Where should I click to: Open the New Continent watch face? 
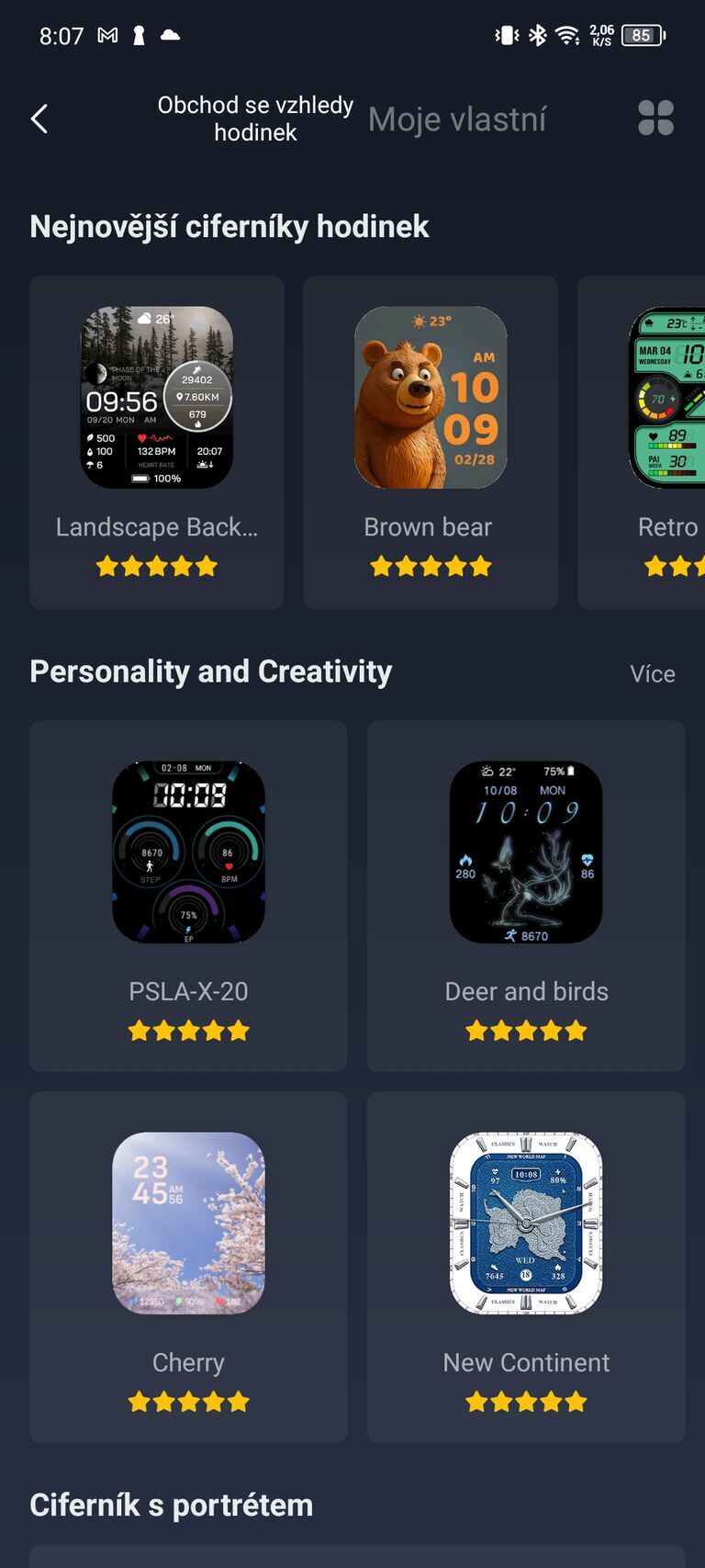[526, 1267]
